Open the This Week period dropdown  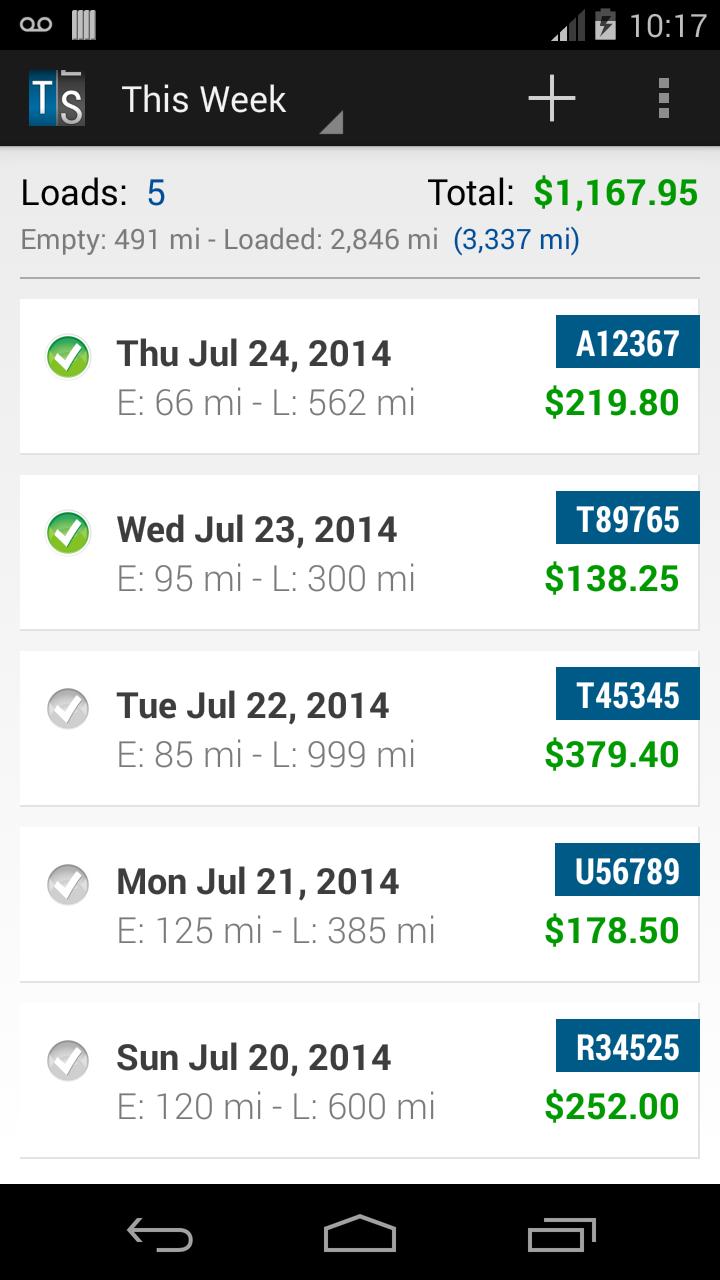pyautogui.click(x=203, y=99)
